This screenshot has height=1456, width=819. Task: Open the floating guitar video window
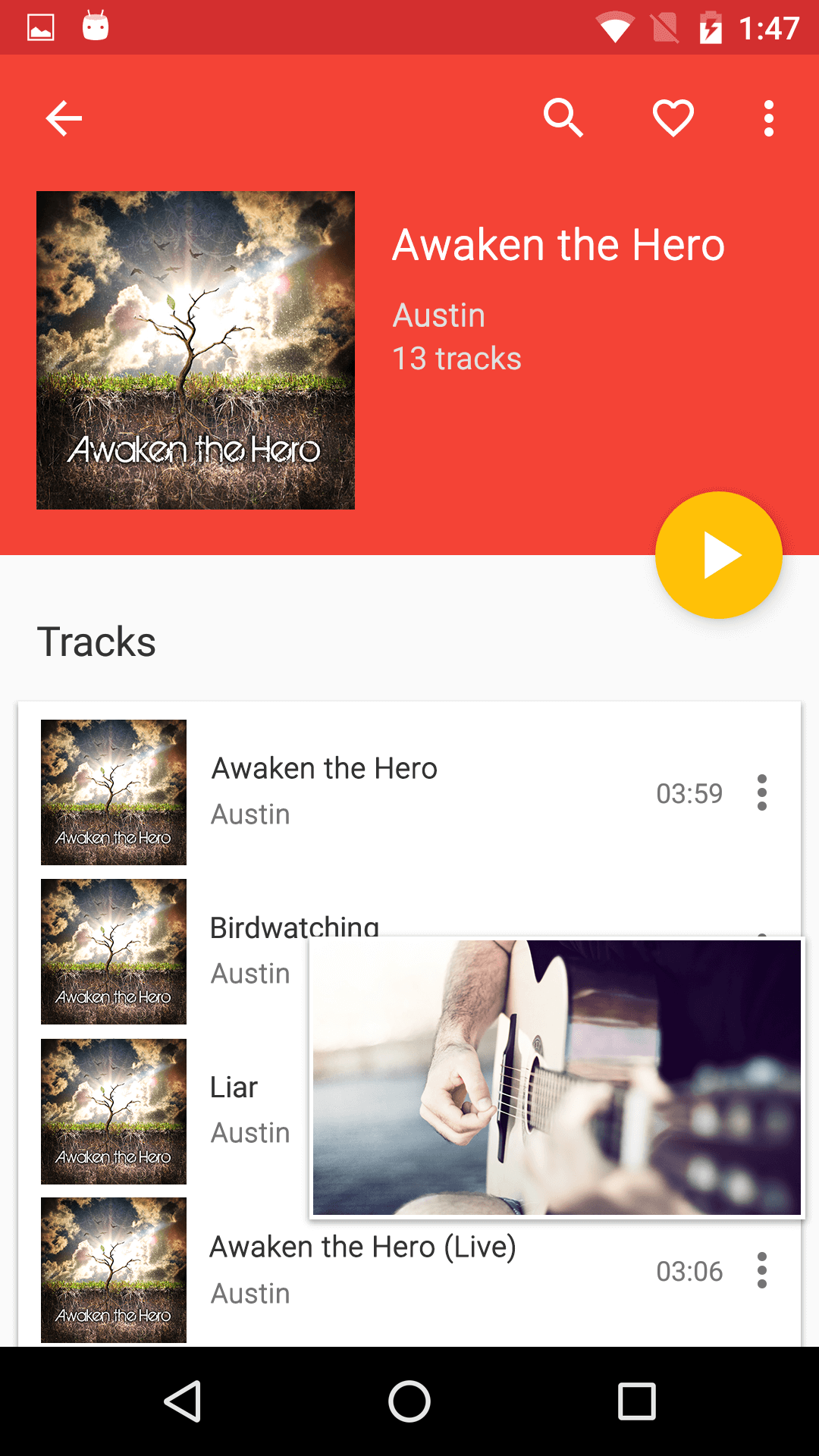(557, 1077)
